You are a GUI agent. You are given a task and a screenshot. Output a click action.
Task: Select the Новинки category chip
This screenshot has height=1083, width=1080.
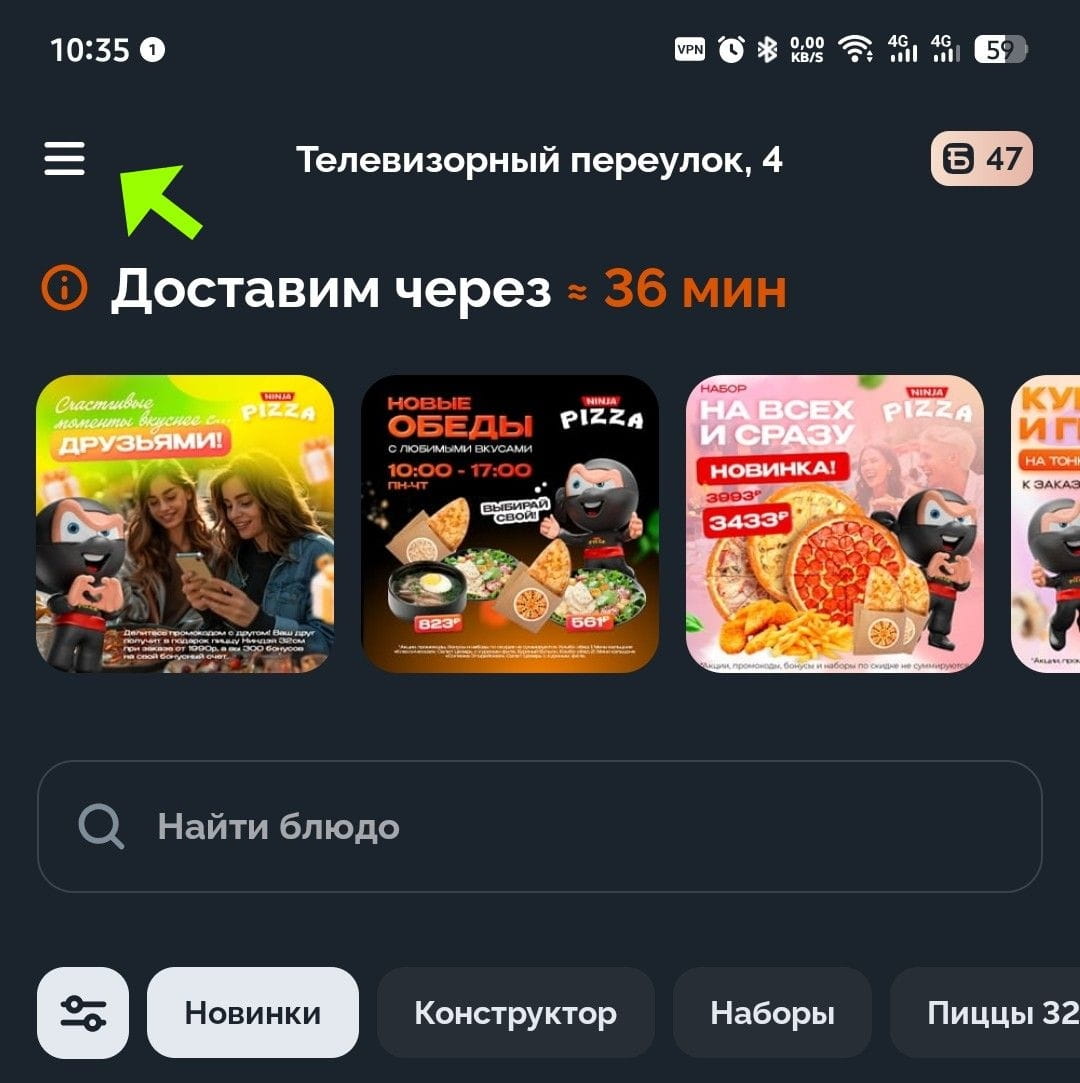tap(253, 1013)
